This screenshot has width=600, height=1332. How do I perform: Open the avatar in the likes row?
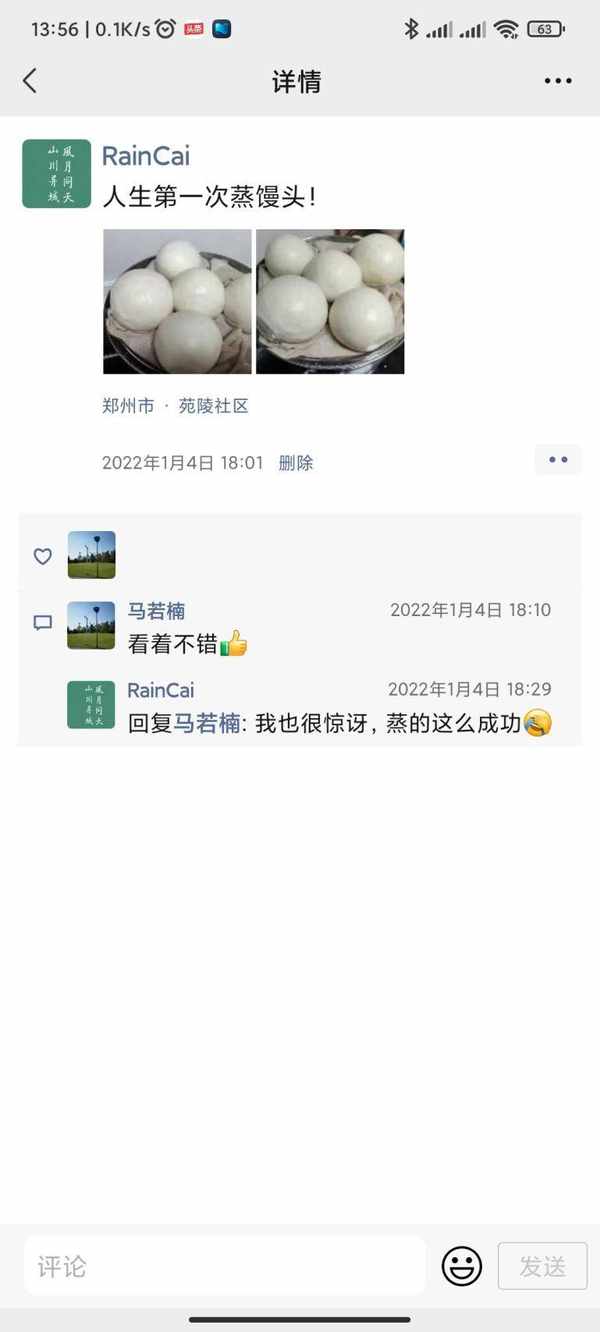click(91, 555)
